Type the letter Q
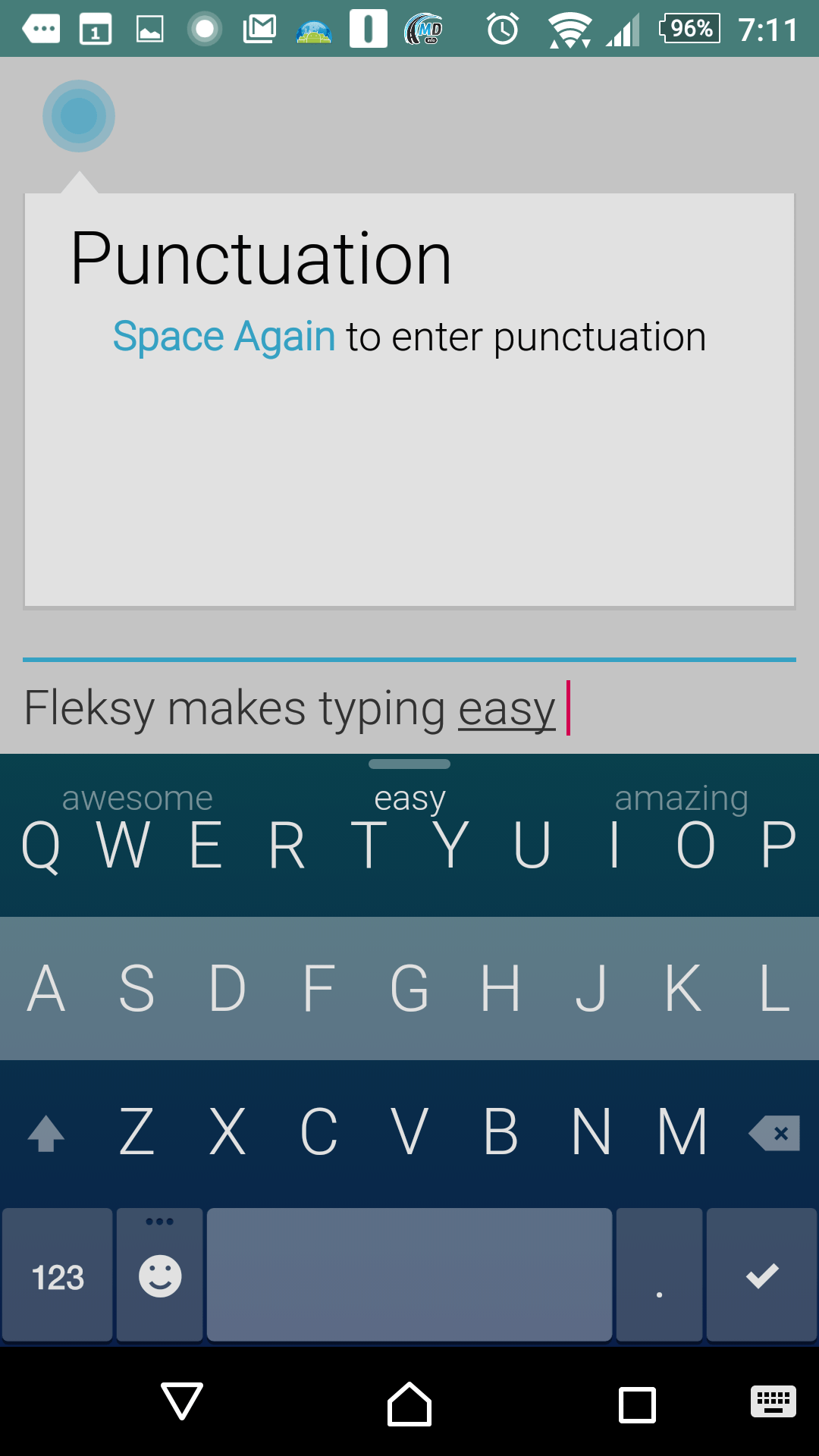 (41, 845)
